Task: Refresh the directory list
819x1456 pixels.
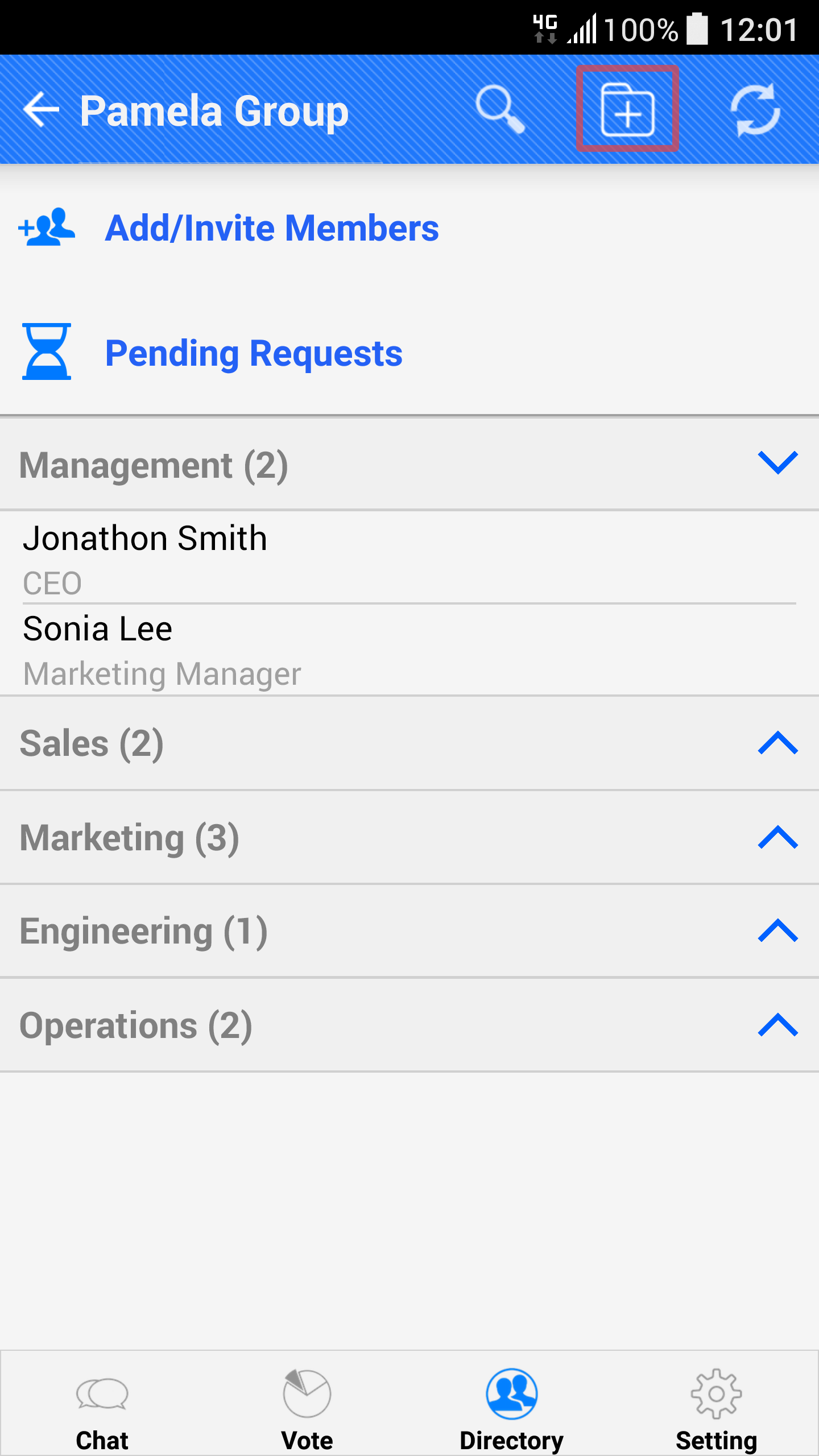Action: pyautogui.click(x=755, y=109)
